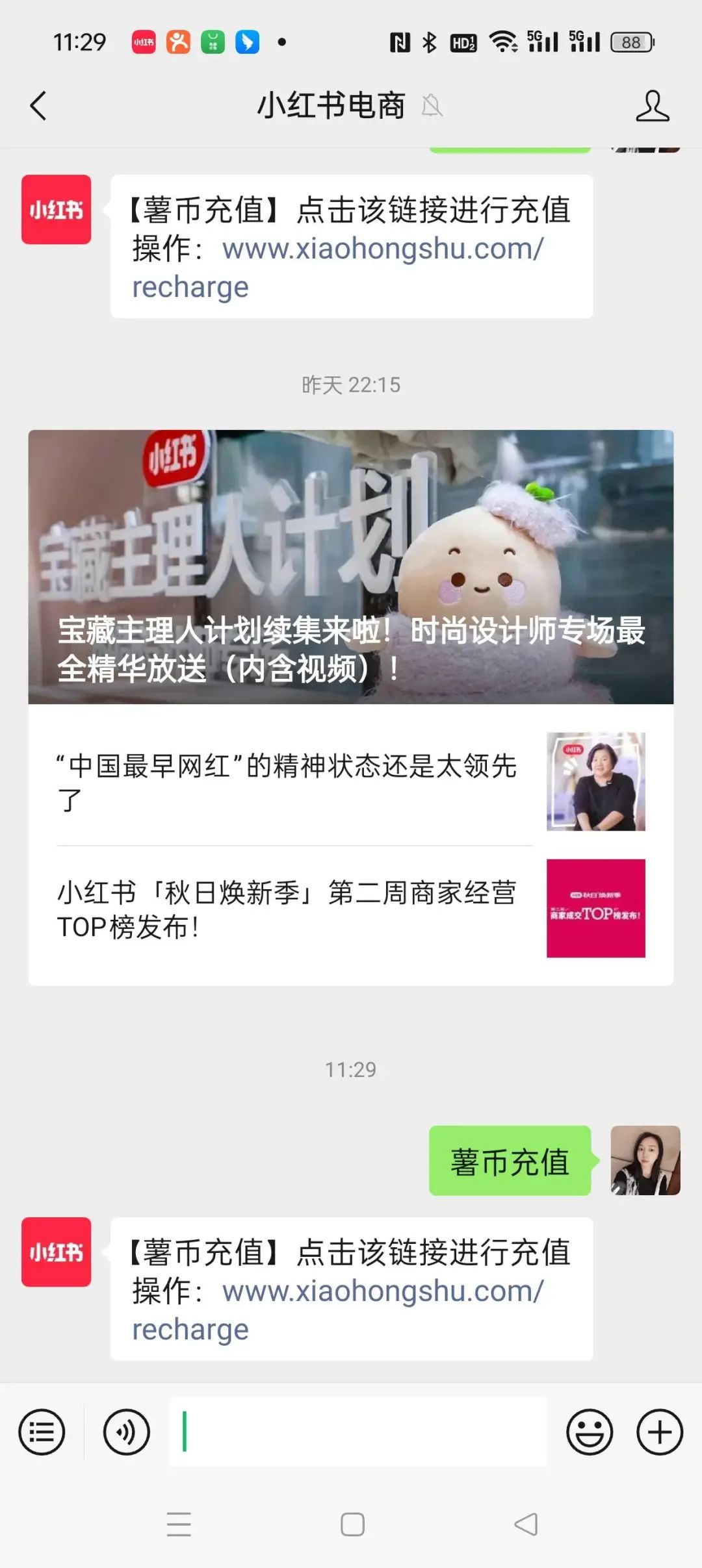Go to the system home screen

click(352, 1524)
